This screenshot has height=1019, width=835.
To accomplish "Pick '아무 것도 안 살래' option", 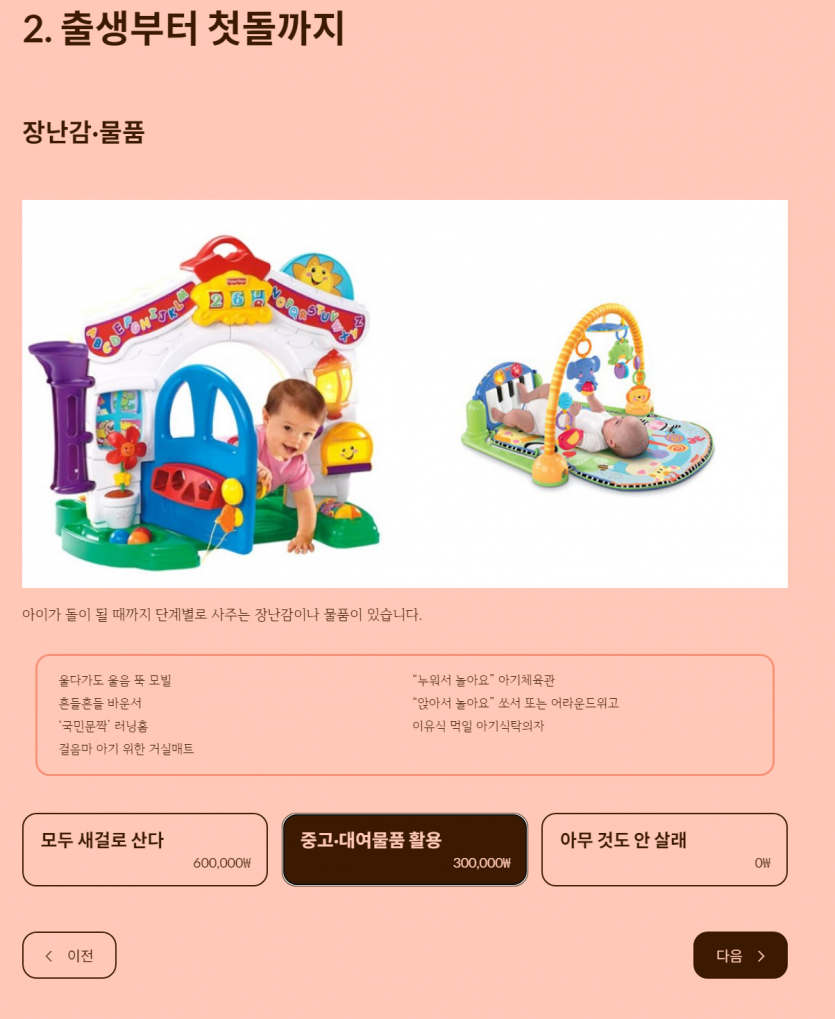I will 664,849.
